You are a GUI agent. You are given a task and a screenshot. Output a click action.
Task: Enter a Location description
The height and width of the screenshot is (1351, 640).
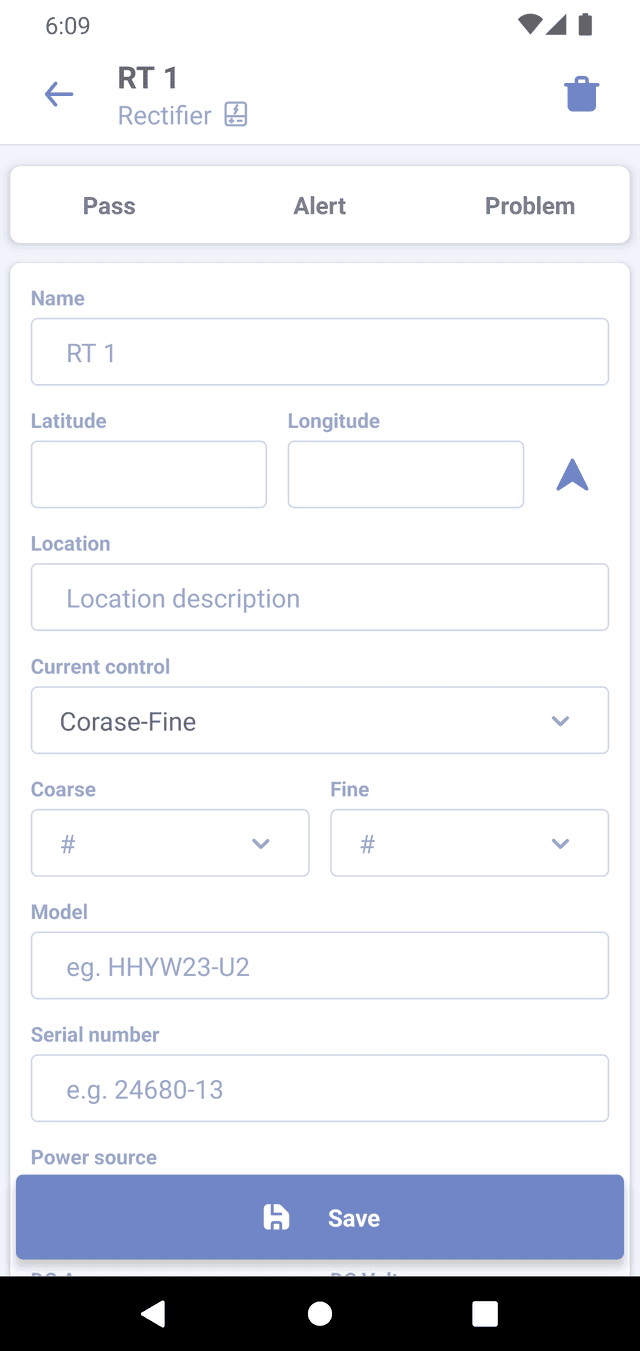(320, 598)
